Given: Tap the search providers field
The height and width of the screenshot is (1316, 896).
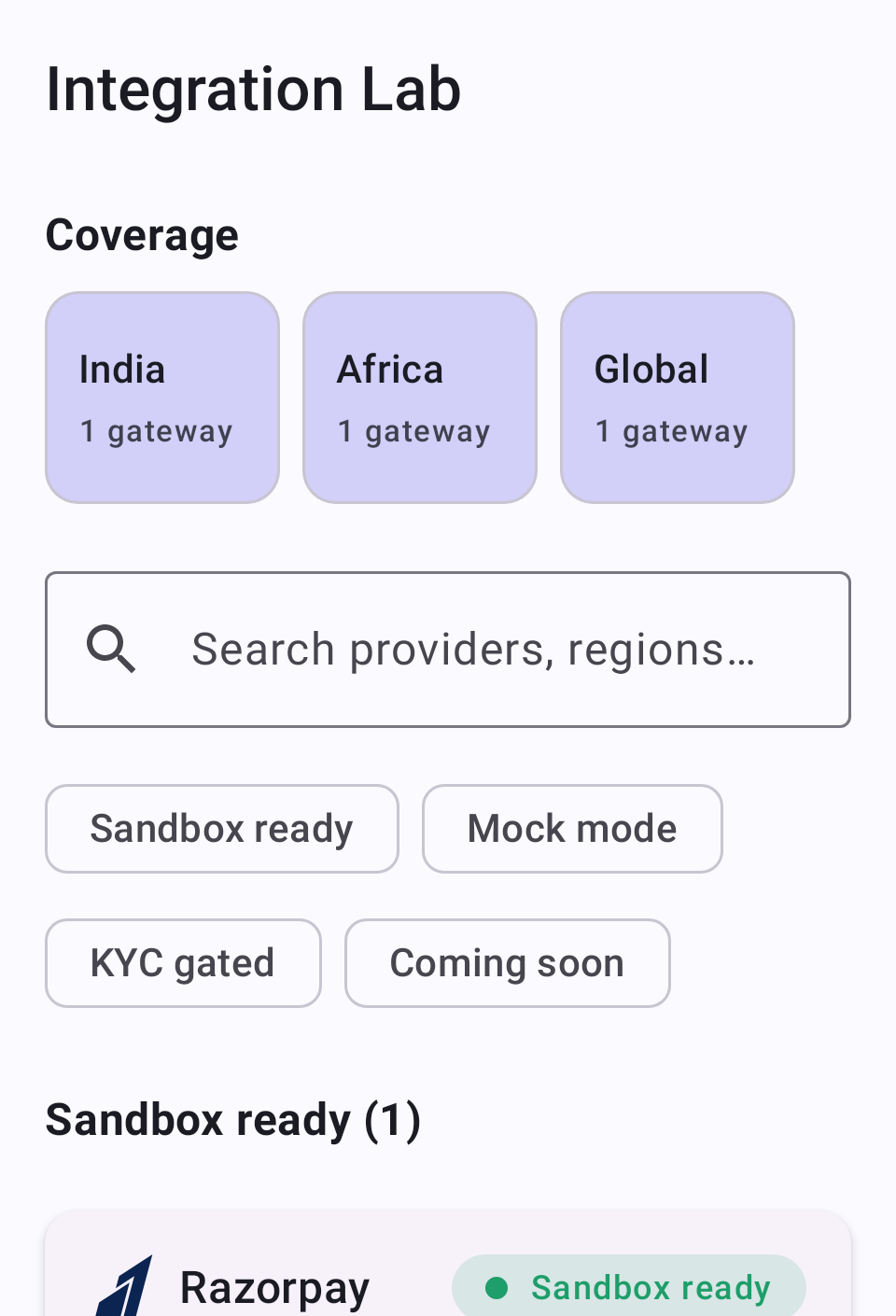Looking at the screenshot, I should (448, 650).
